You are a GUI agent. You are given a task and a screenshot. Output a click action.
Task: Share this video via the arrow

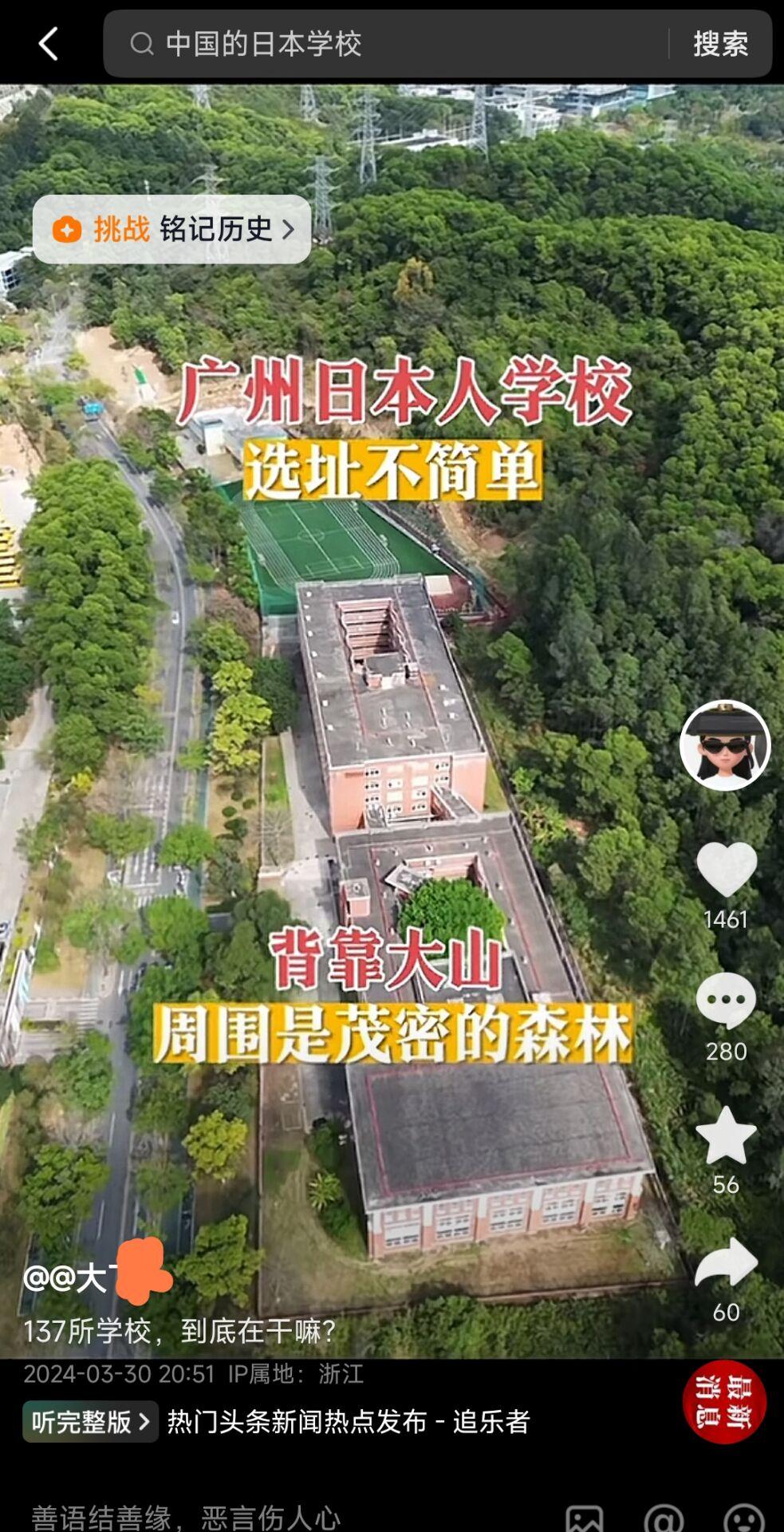(726, 1263)
